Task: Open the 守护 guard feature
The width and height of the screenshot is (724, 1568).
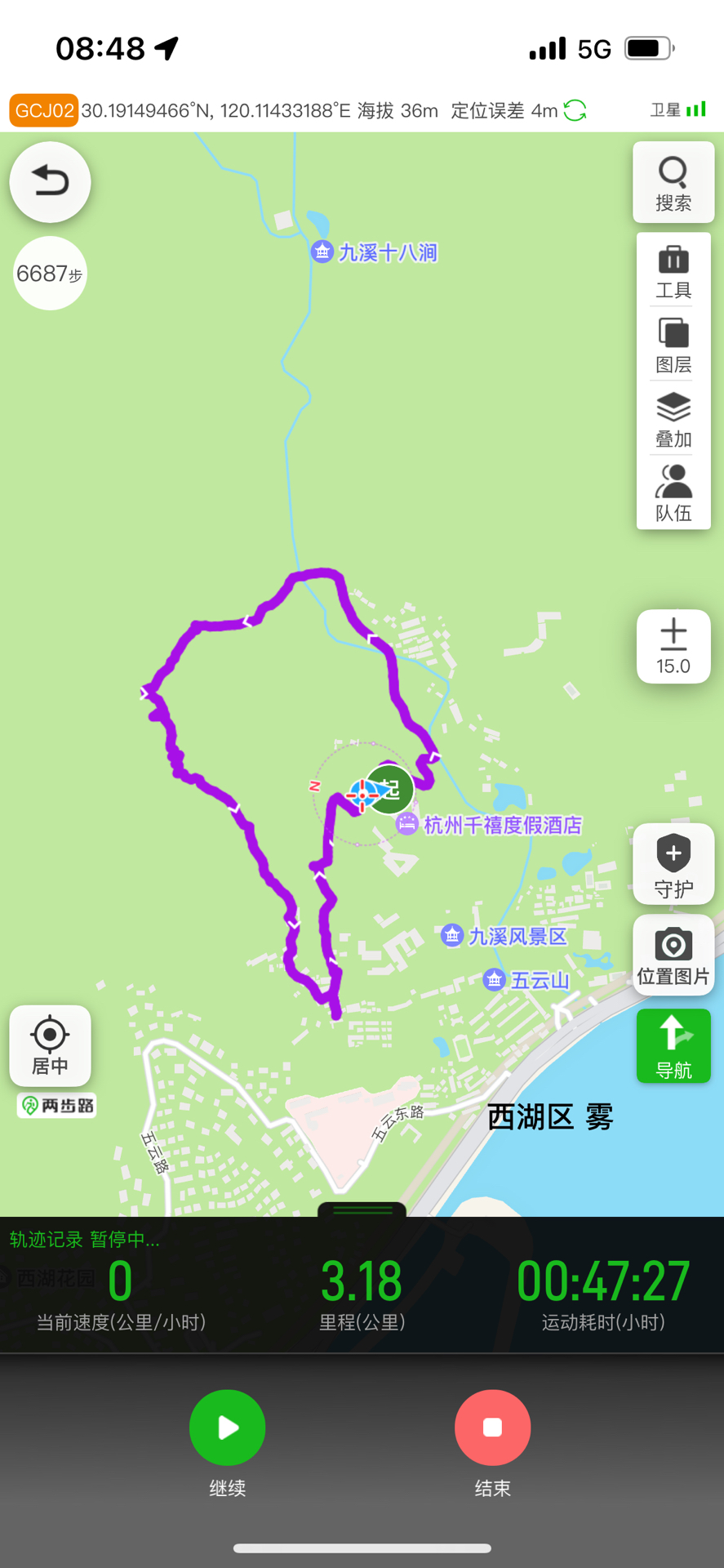Action: tap(673, 864)
